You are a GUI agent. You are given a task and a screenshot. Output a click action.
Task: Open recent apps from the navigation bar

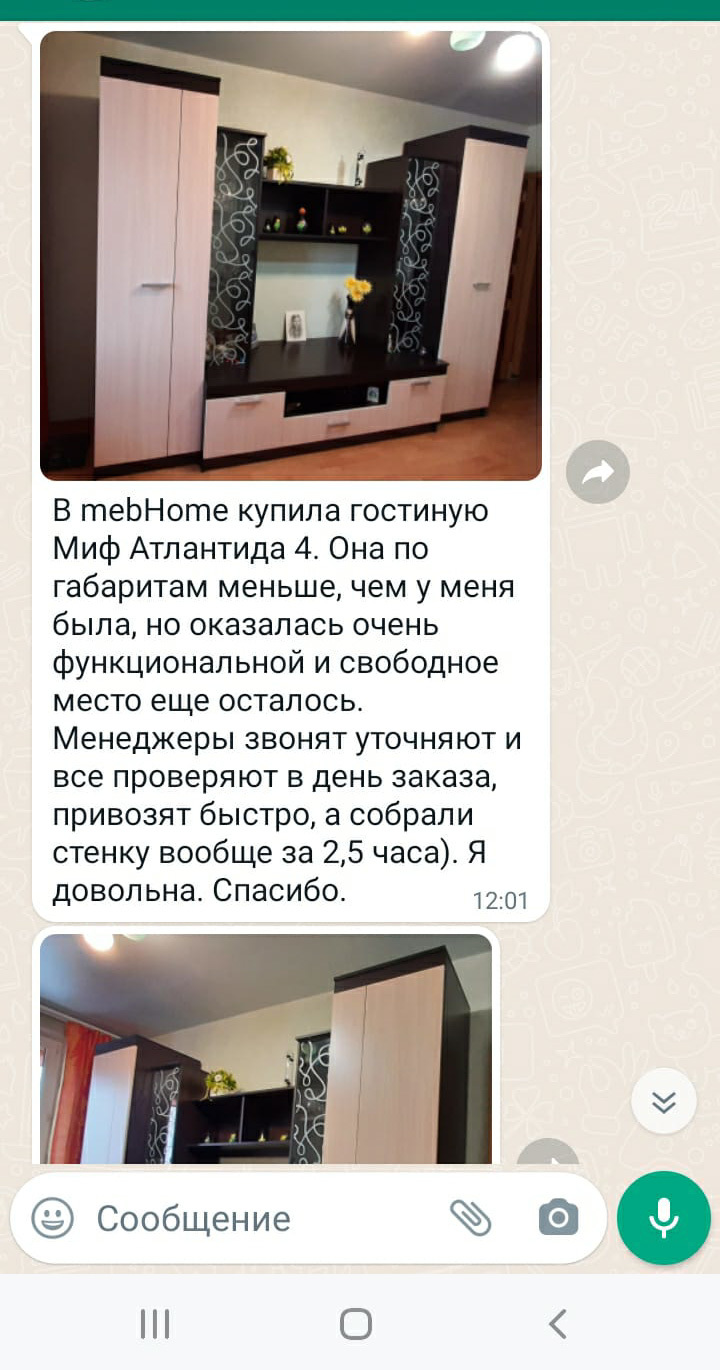tap(155, 1324)
